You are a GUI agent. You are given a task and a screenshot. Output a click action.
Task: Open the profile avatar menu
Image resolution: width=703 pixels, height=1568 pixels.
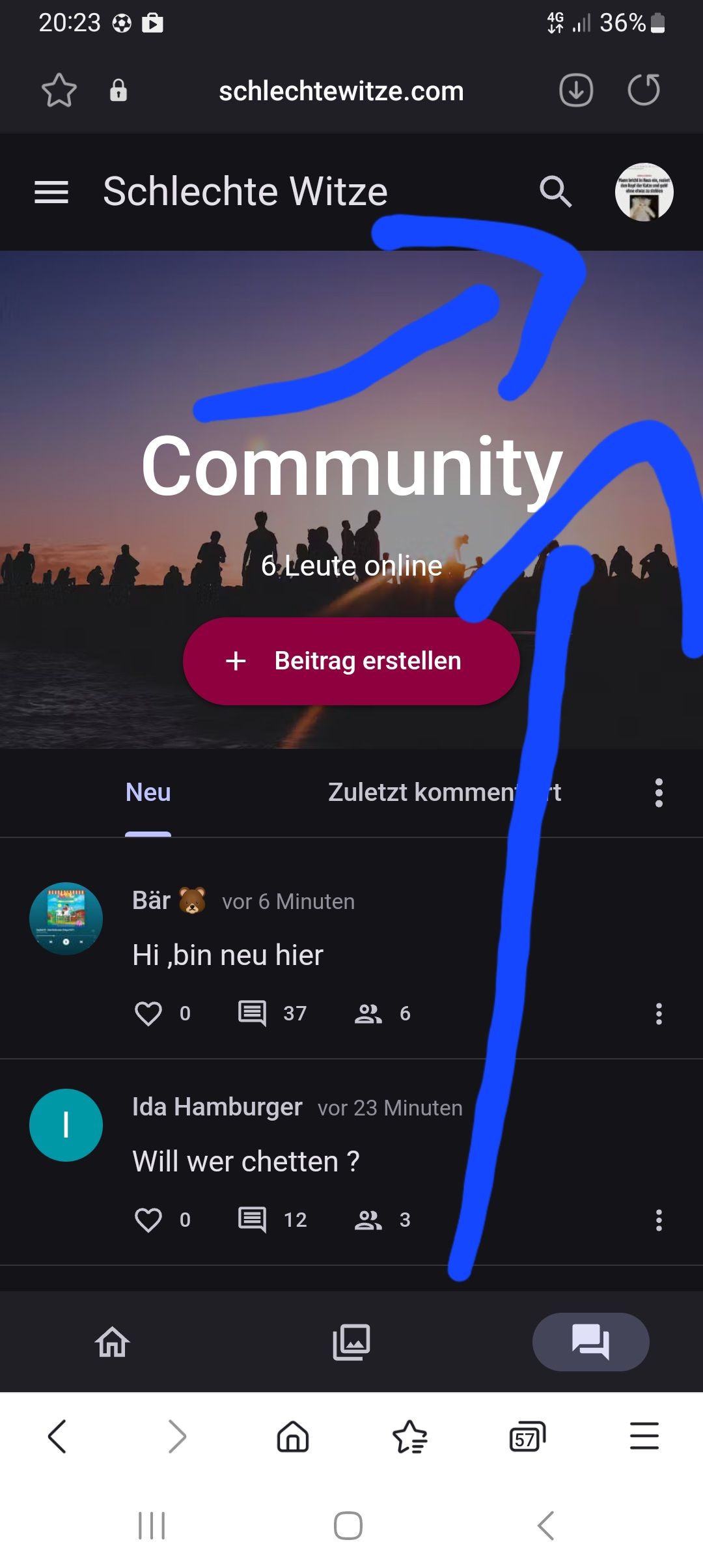(644, 192)
